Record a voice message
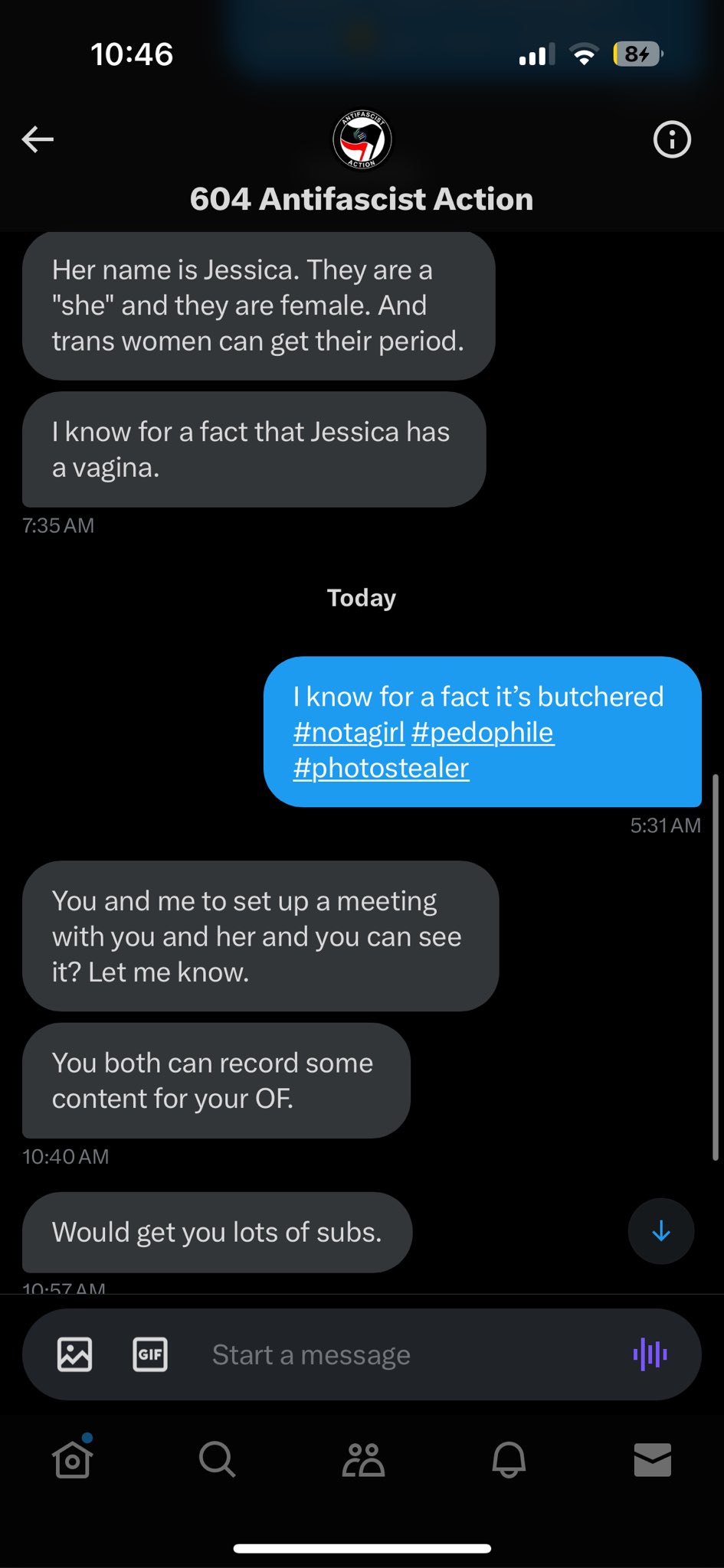The image size is (724, 1568). click(650, 1354)
